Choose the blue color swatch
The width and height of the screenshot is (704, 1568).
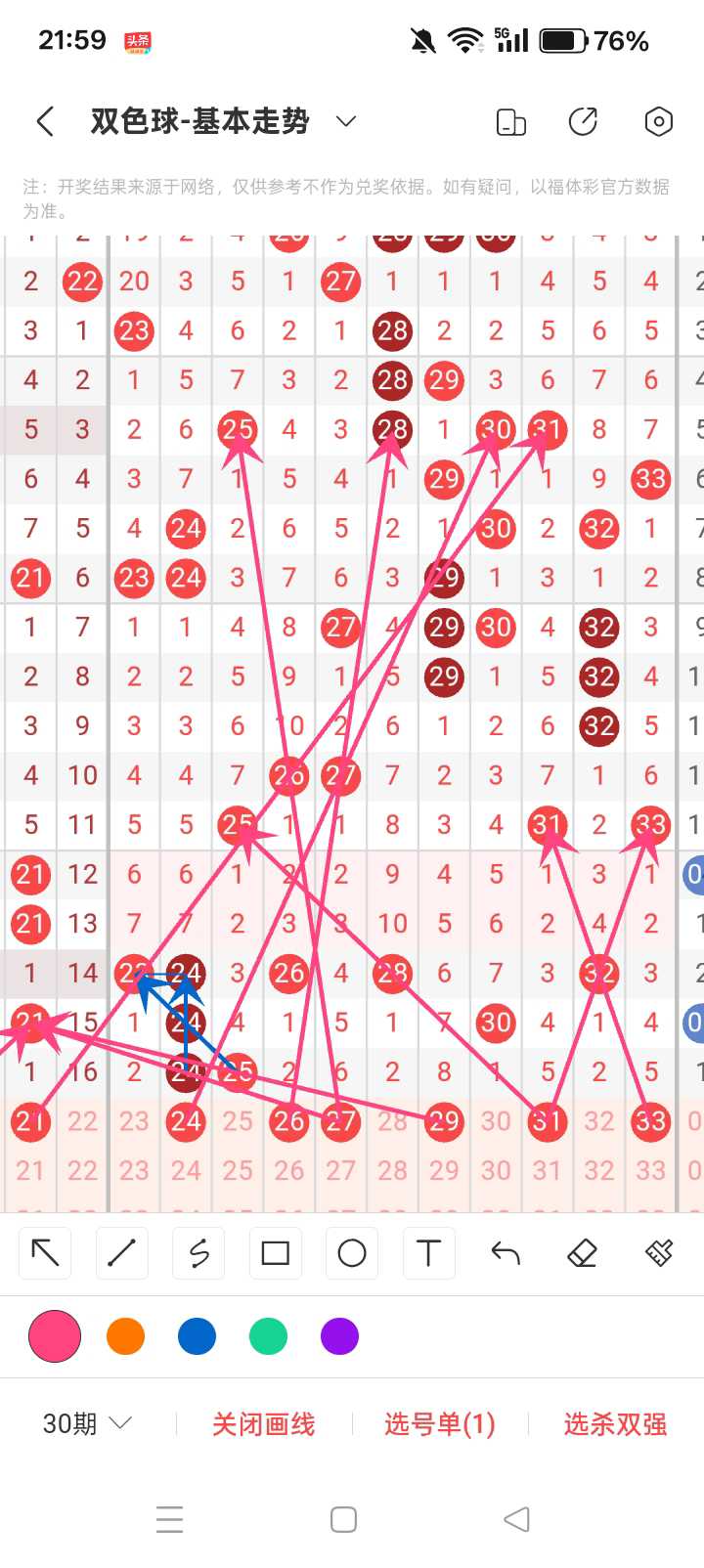tap(197, 1336)
